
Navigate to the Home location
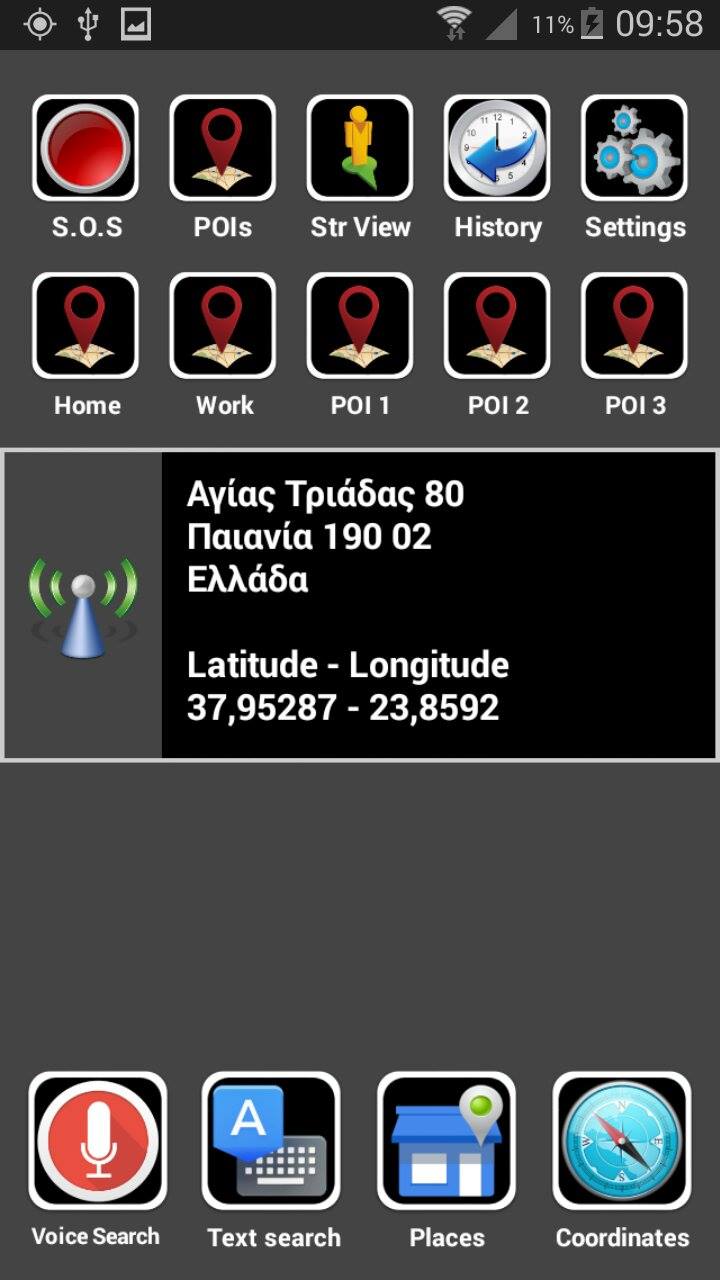pos(85,326)
